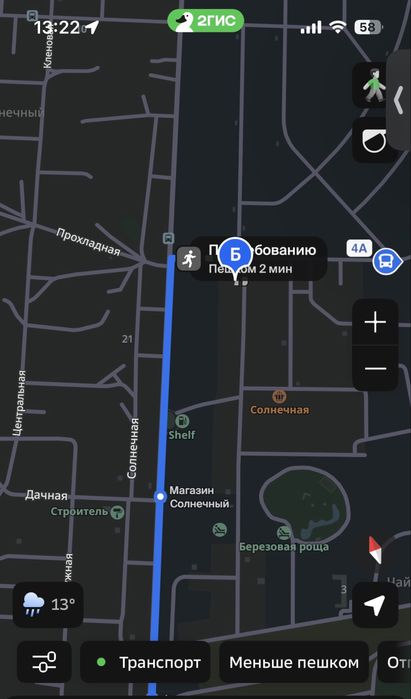Open the Shelf gas station marker
This screenshot has height=699, width=411.
pos(182,421)
